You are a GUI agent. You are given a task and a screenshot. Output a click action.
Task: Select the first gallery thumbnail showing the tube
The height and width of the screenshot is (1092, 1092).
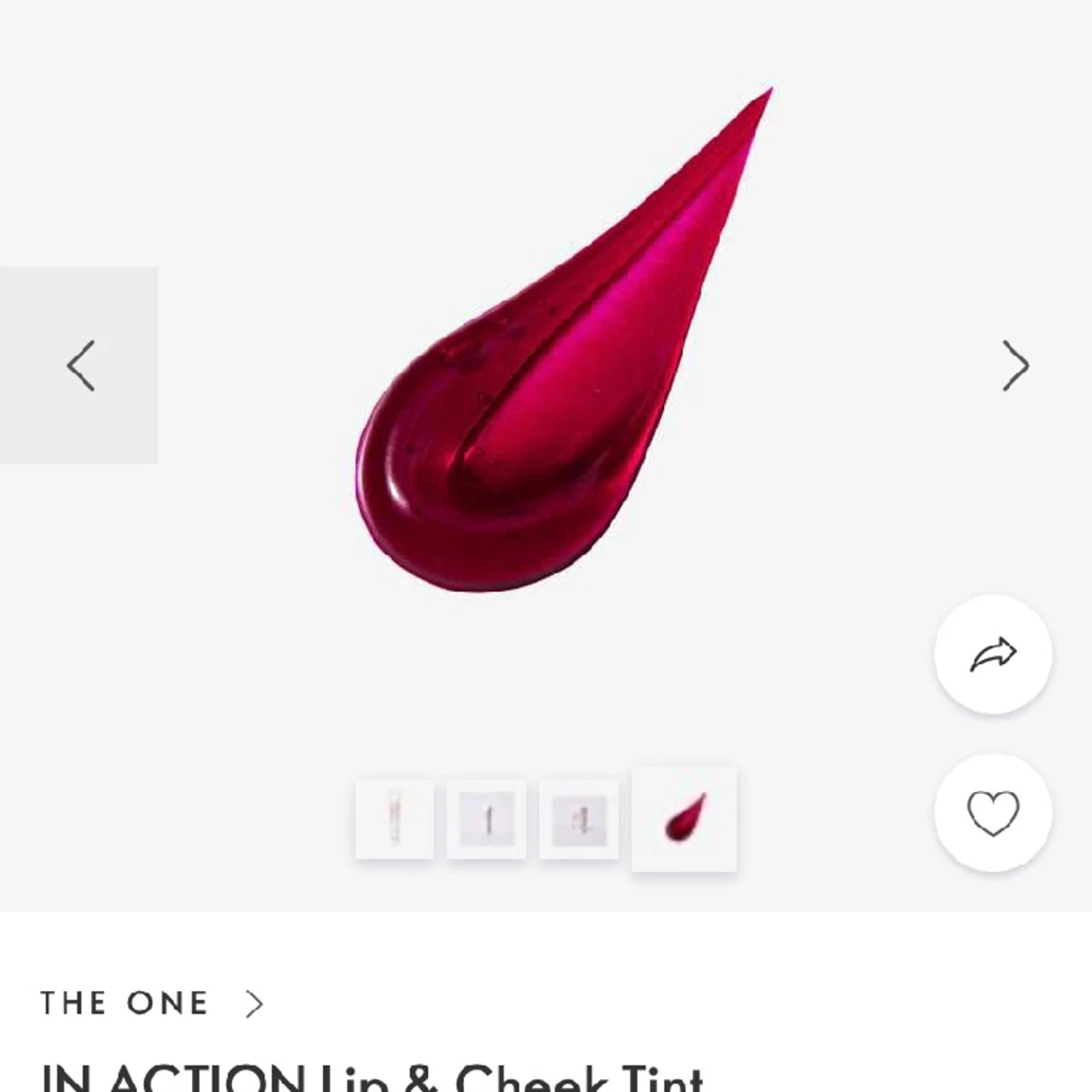pyautogui.click(x=394, y=819)
